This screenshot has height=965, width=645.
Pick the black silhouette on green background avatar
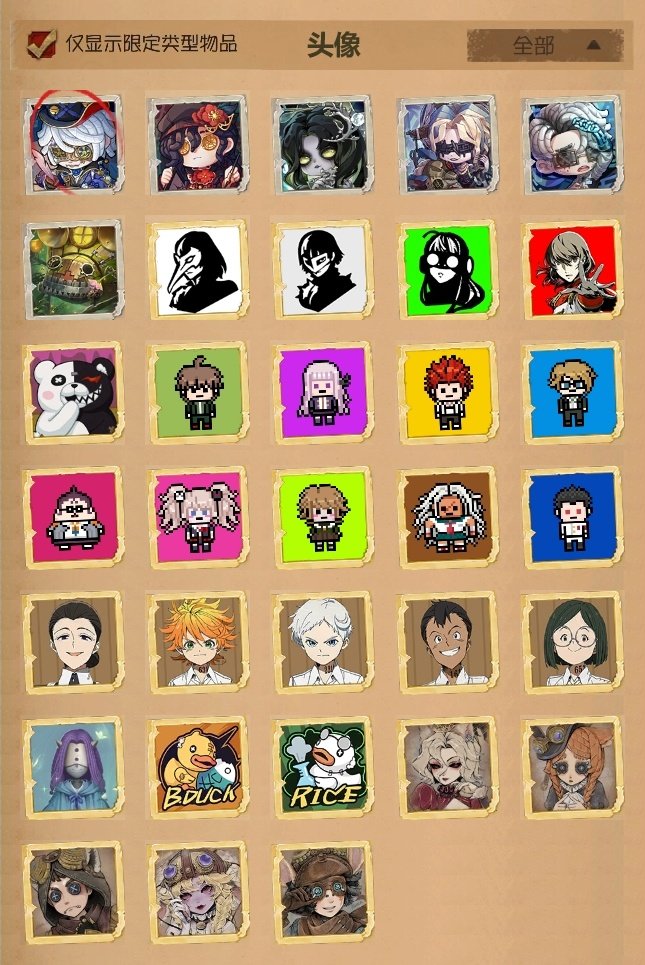(447, 268)
